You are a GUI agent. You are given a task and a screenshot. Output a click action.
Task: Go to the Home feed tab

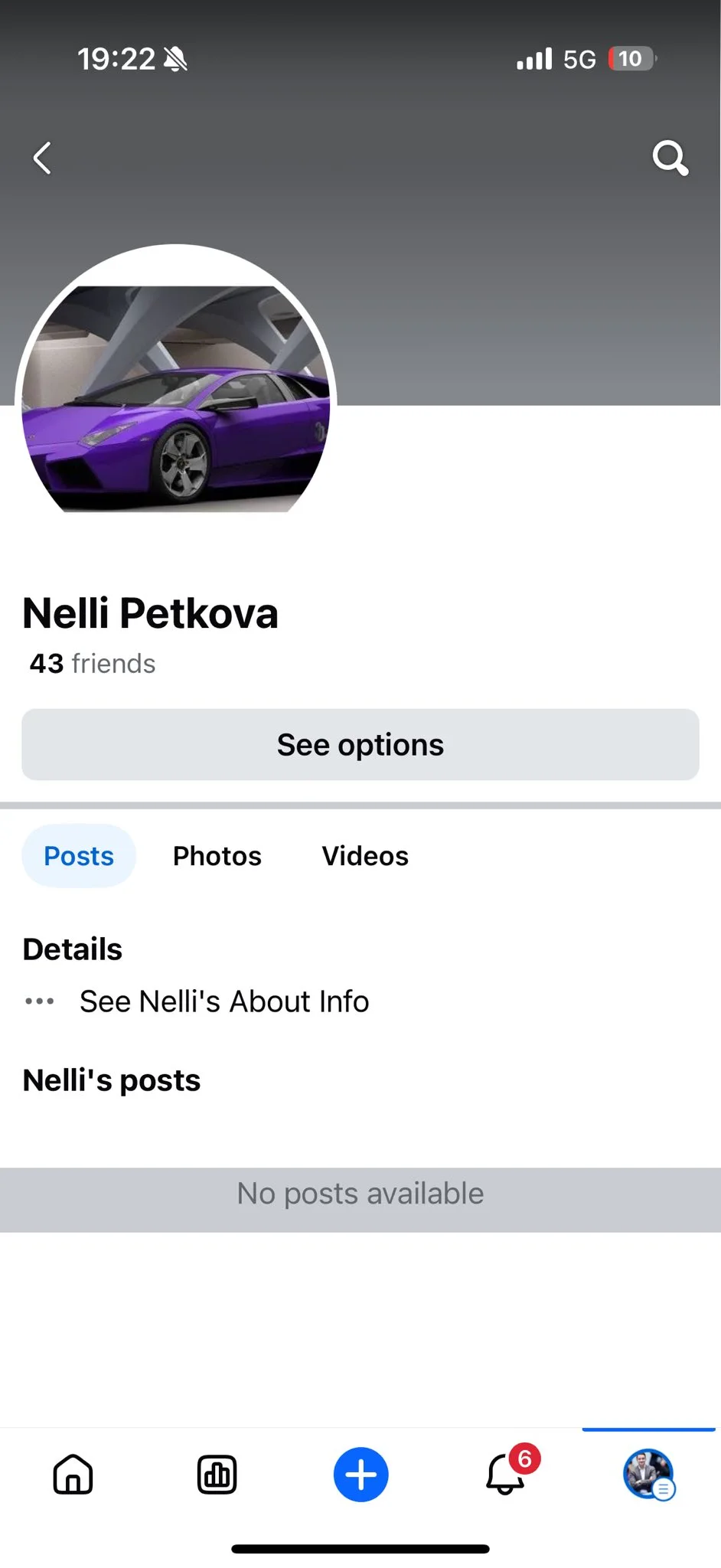tap(73, 1475)
